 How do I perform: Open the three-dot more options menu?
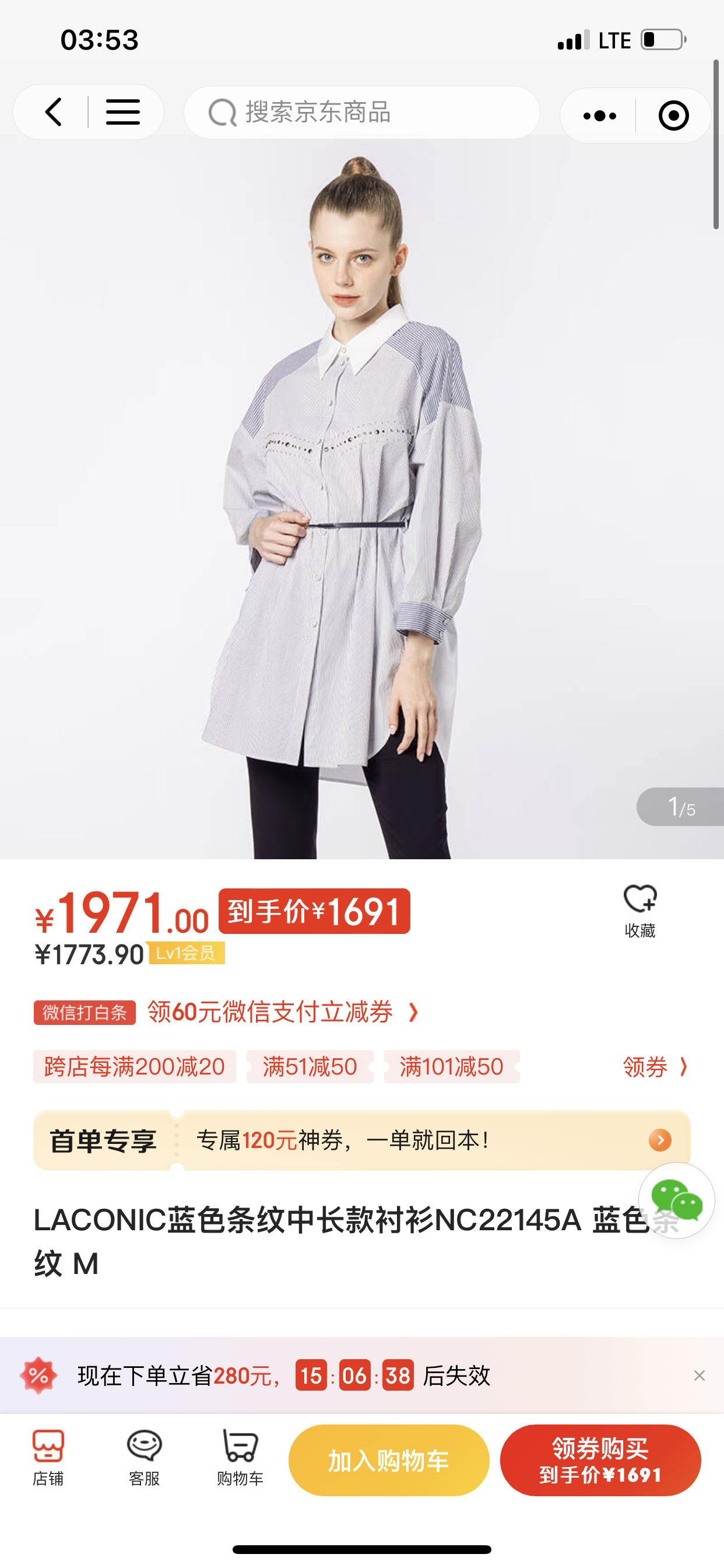pos(599,115)
